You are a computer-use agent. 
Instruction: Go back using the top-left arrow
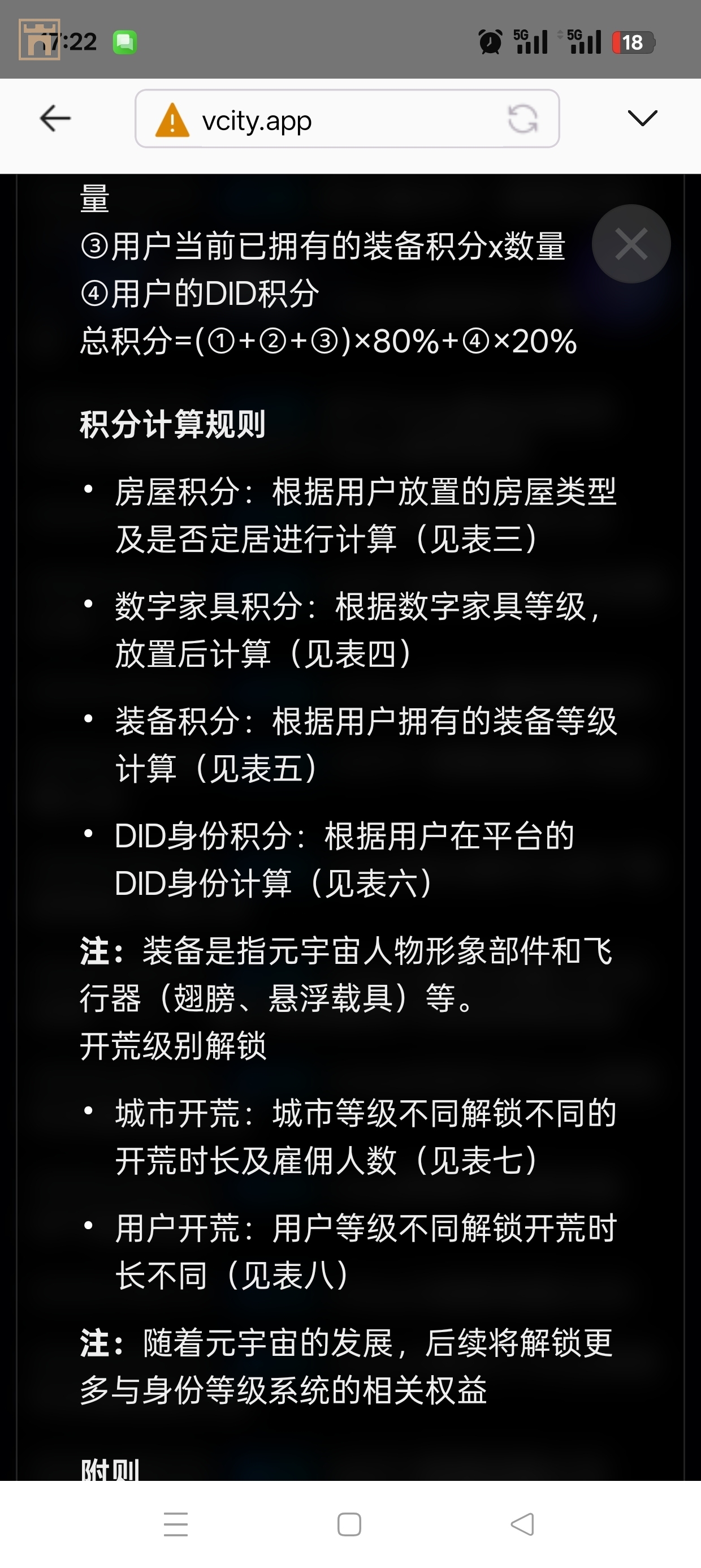[55, 118]
